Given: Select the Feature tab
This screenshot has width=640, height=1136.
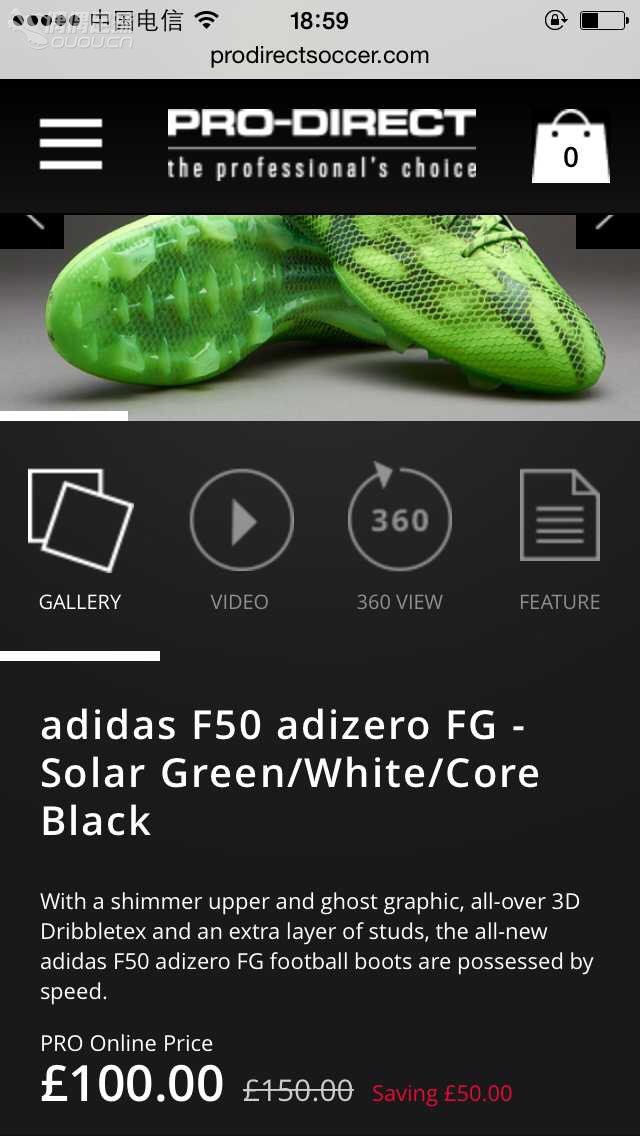Looking at the screenshot, I should 559,540.
